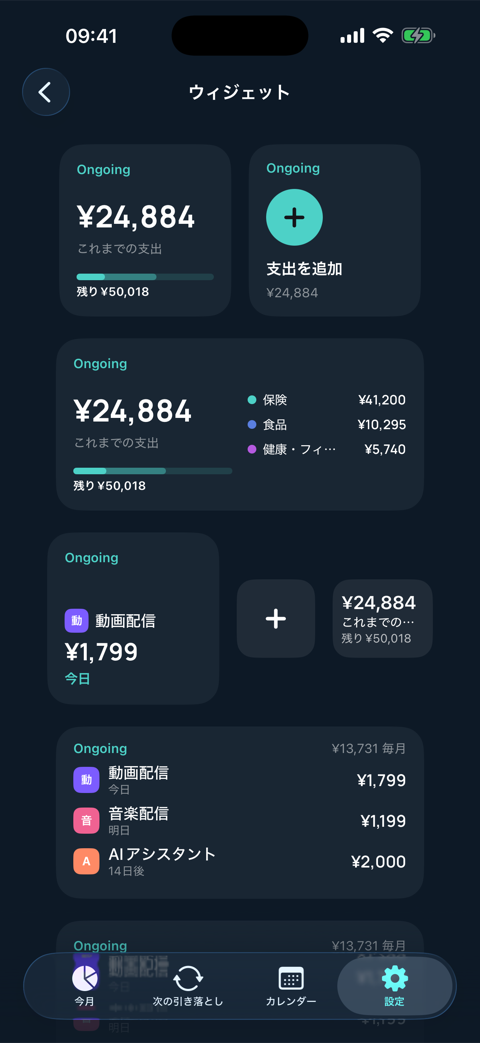This screenshot has height=1043, width=480.
Task: Switch to the 今月 tab
Action: click(x=84, y=986)
